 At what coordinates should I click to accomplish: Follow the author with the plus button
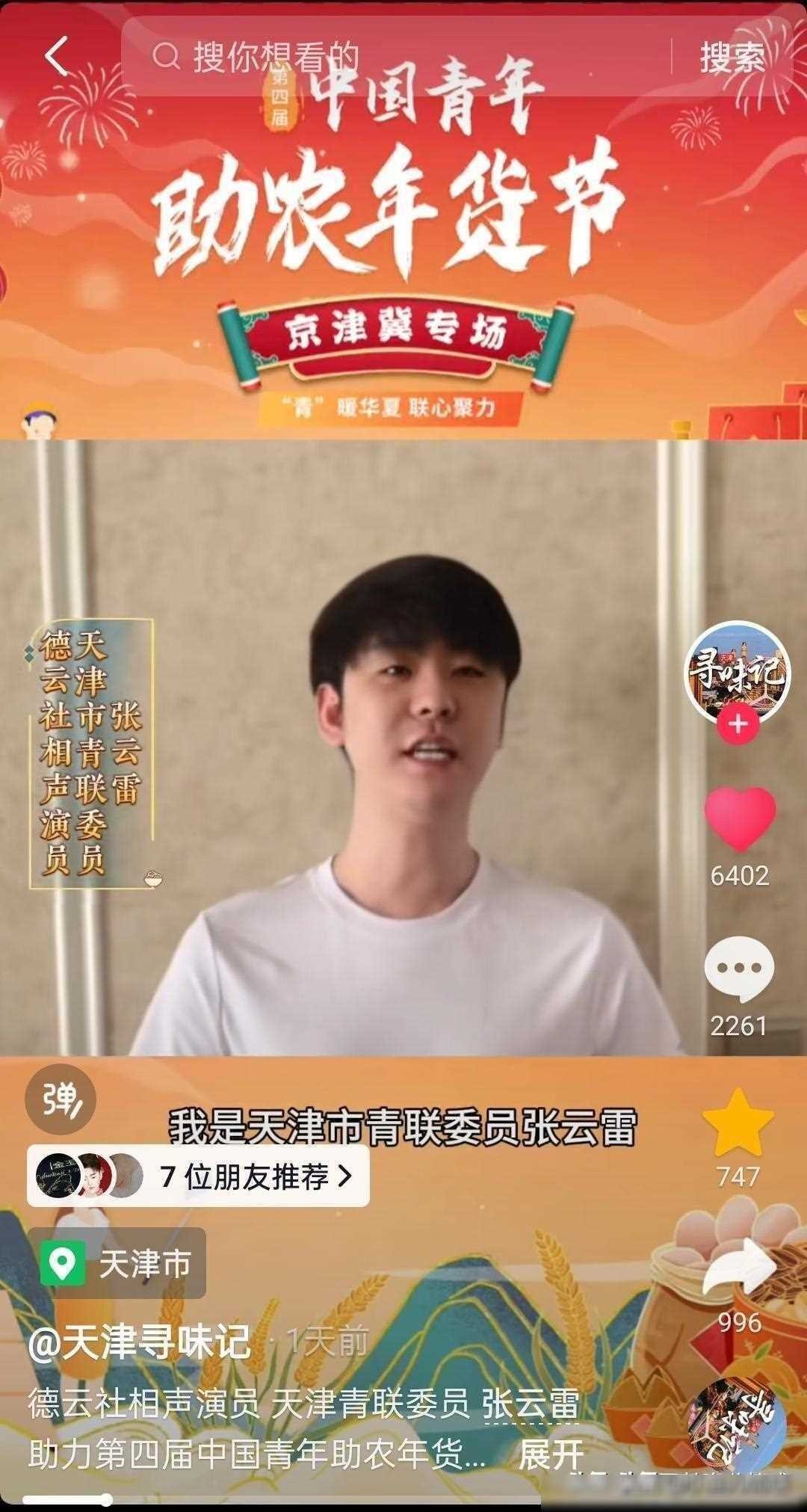tap(738, 723)
